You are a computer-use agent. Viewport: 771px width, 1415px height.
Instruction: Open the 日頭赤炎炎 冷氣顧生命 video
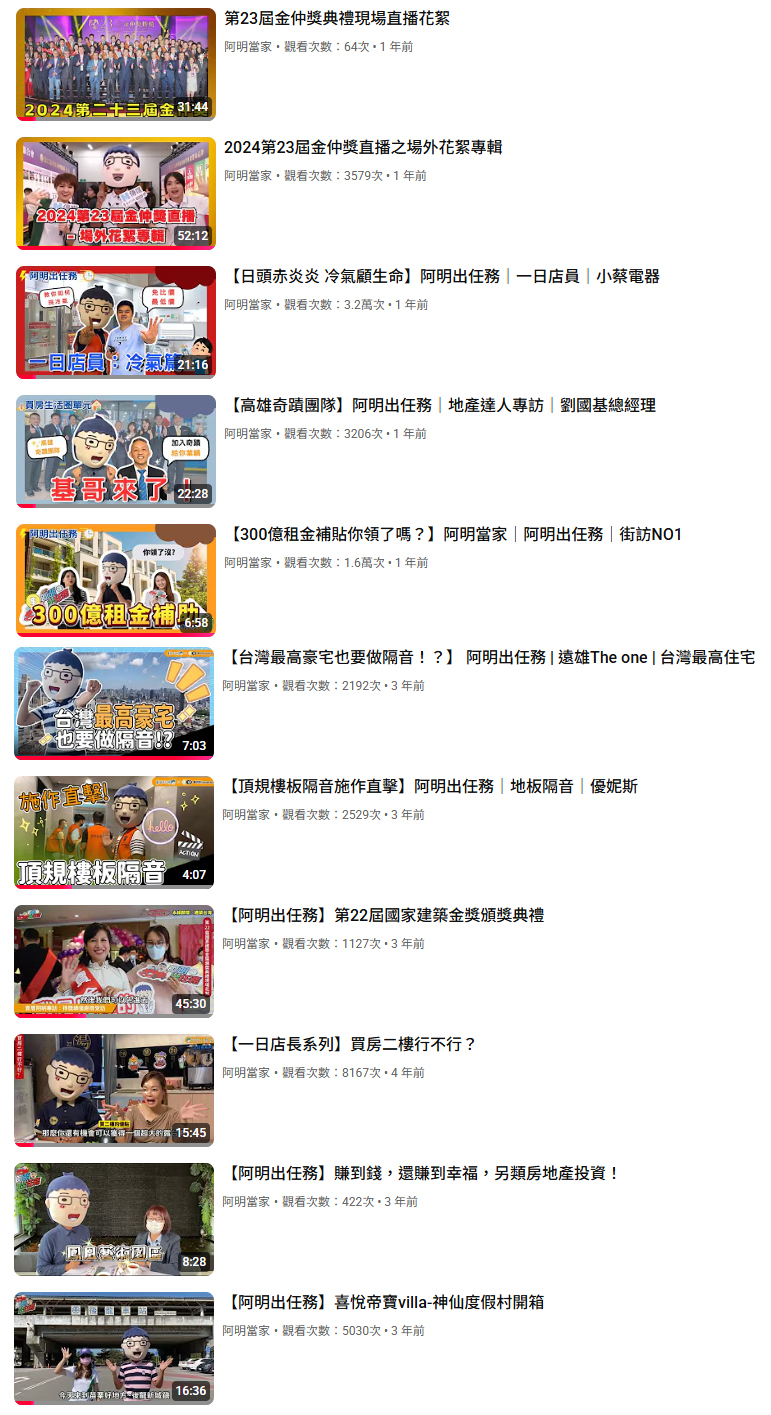[441, 277]
